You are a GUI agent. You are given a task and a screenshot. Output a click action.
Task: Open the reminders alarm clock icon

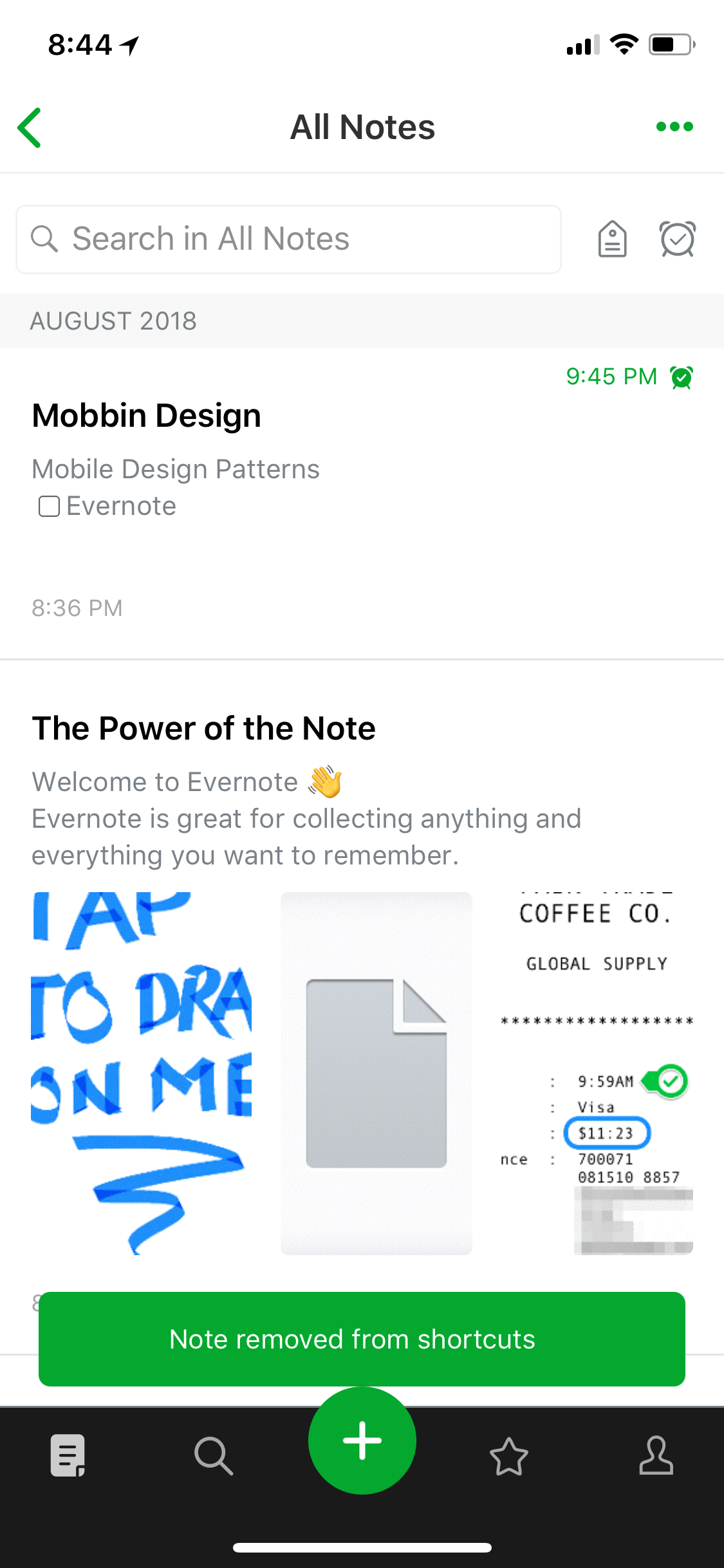point(678,239)
